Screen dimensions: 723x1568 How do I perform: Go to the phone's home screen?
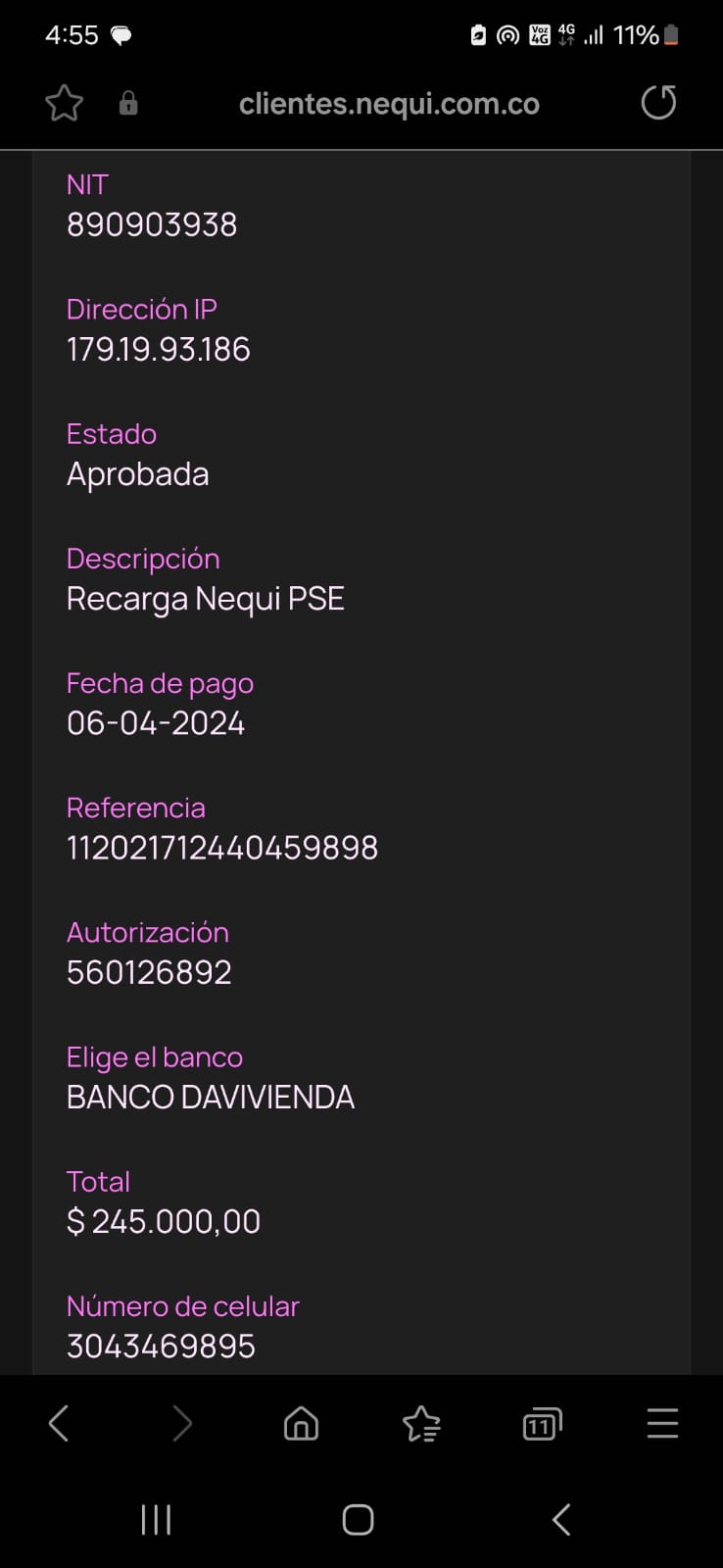pyautogui.click(x=358, y=1520)
